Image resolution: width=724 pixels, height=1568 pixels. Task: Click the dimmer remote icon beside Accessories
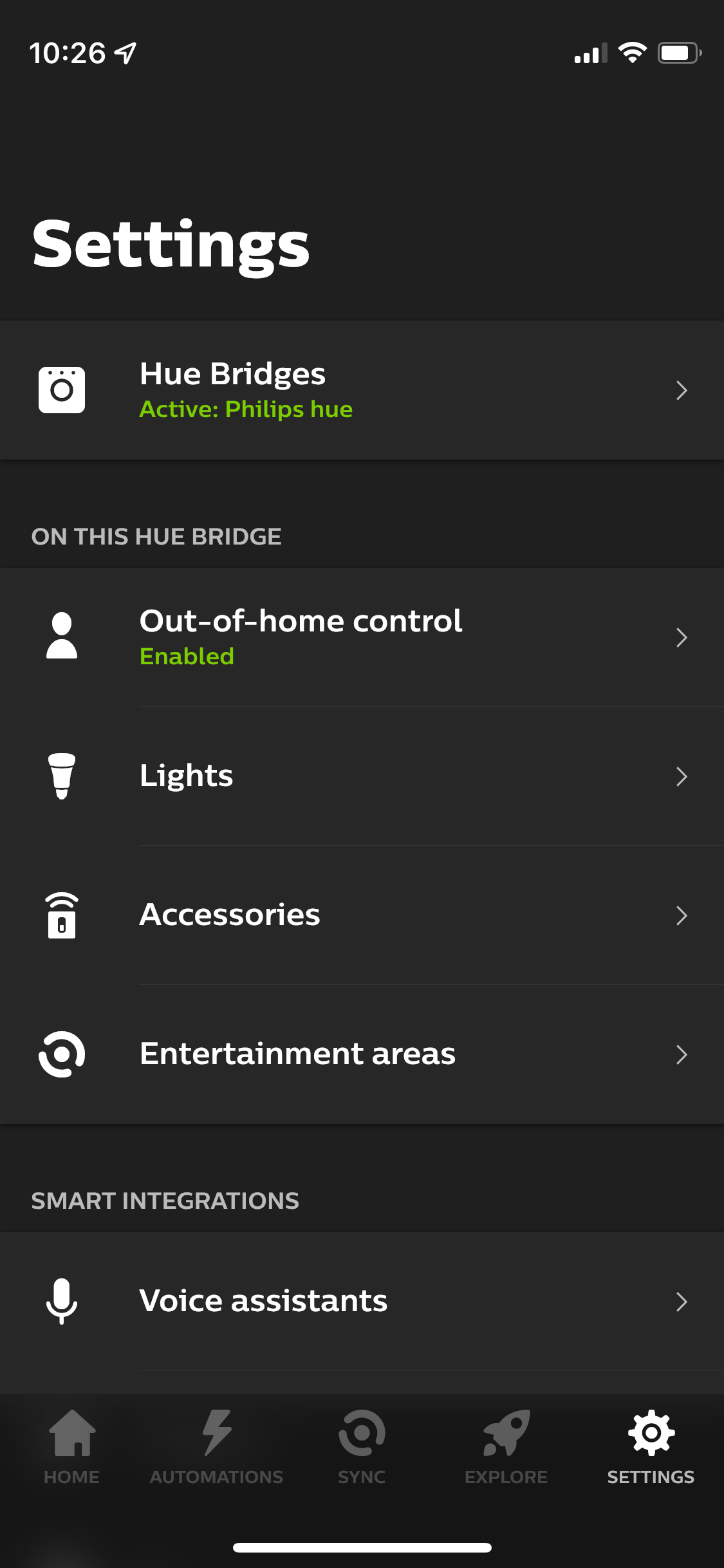click(62, 915)
